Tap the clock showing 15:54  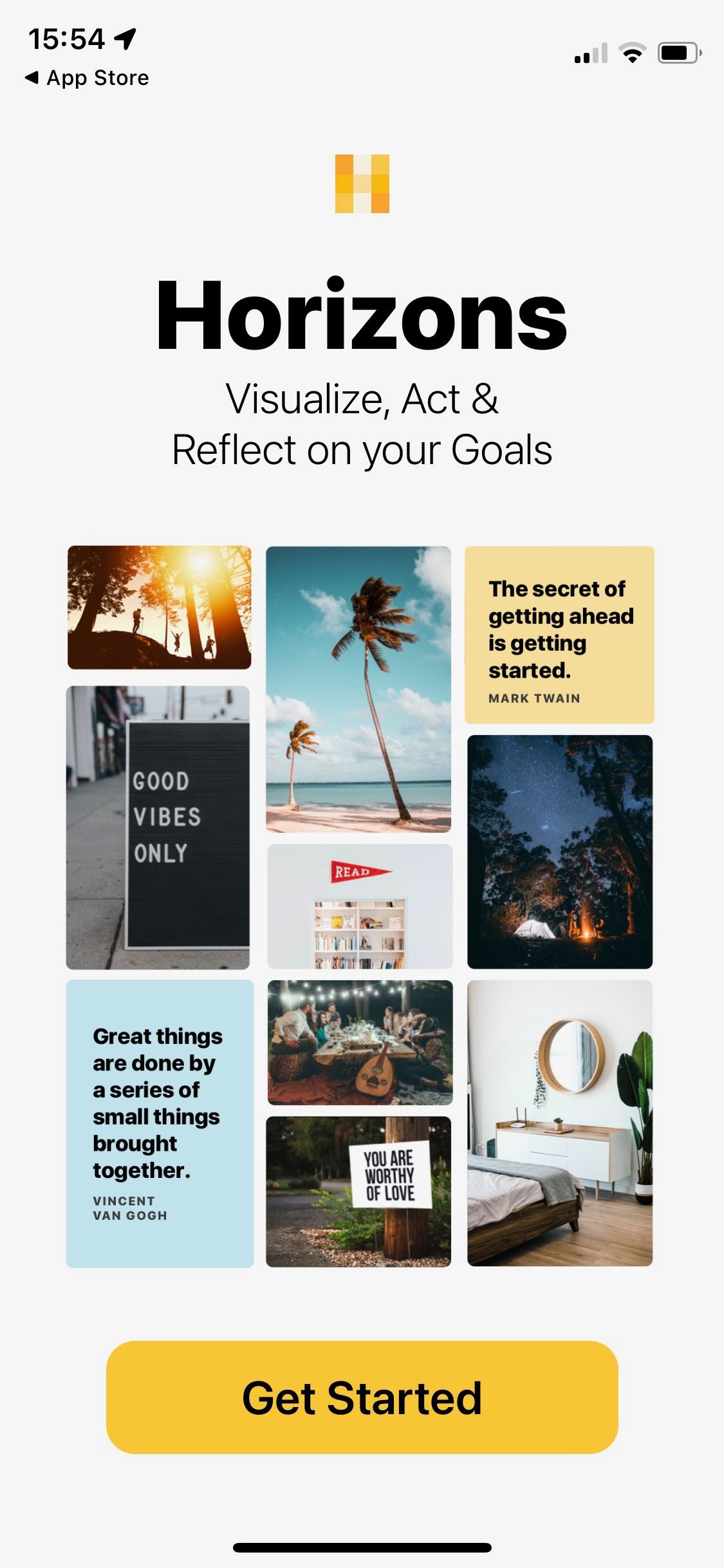pyautogui.click(x=68, y=40)
